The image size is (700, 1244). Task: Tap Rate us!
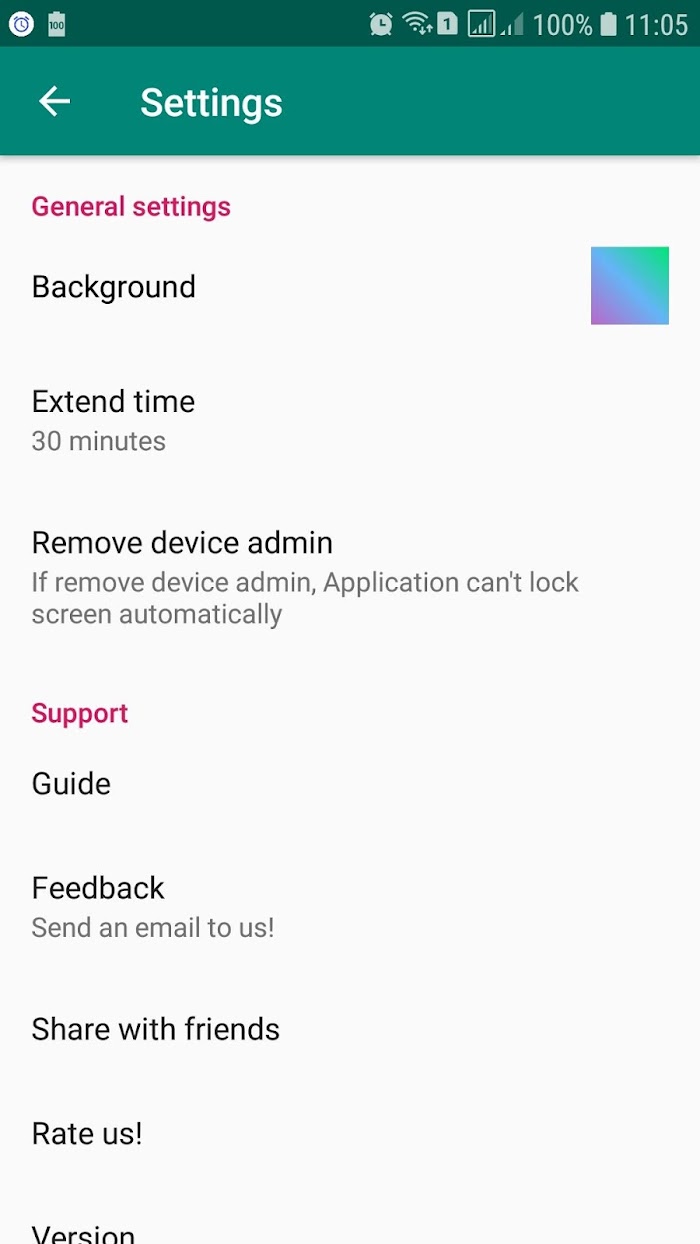point(350,1133)
